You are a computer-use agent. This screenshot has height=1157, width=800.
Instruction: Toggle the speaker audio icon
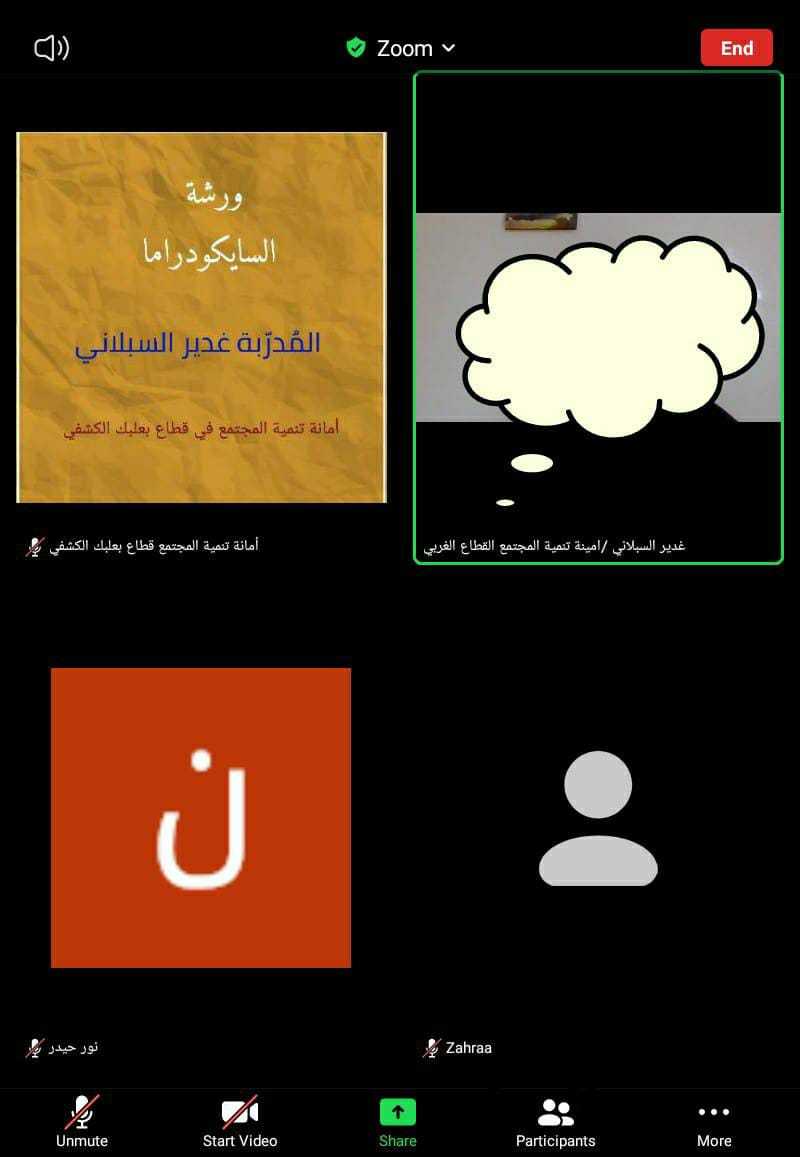click(51, 48)
